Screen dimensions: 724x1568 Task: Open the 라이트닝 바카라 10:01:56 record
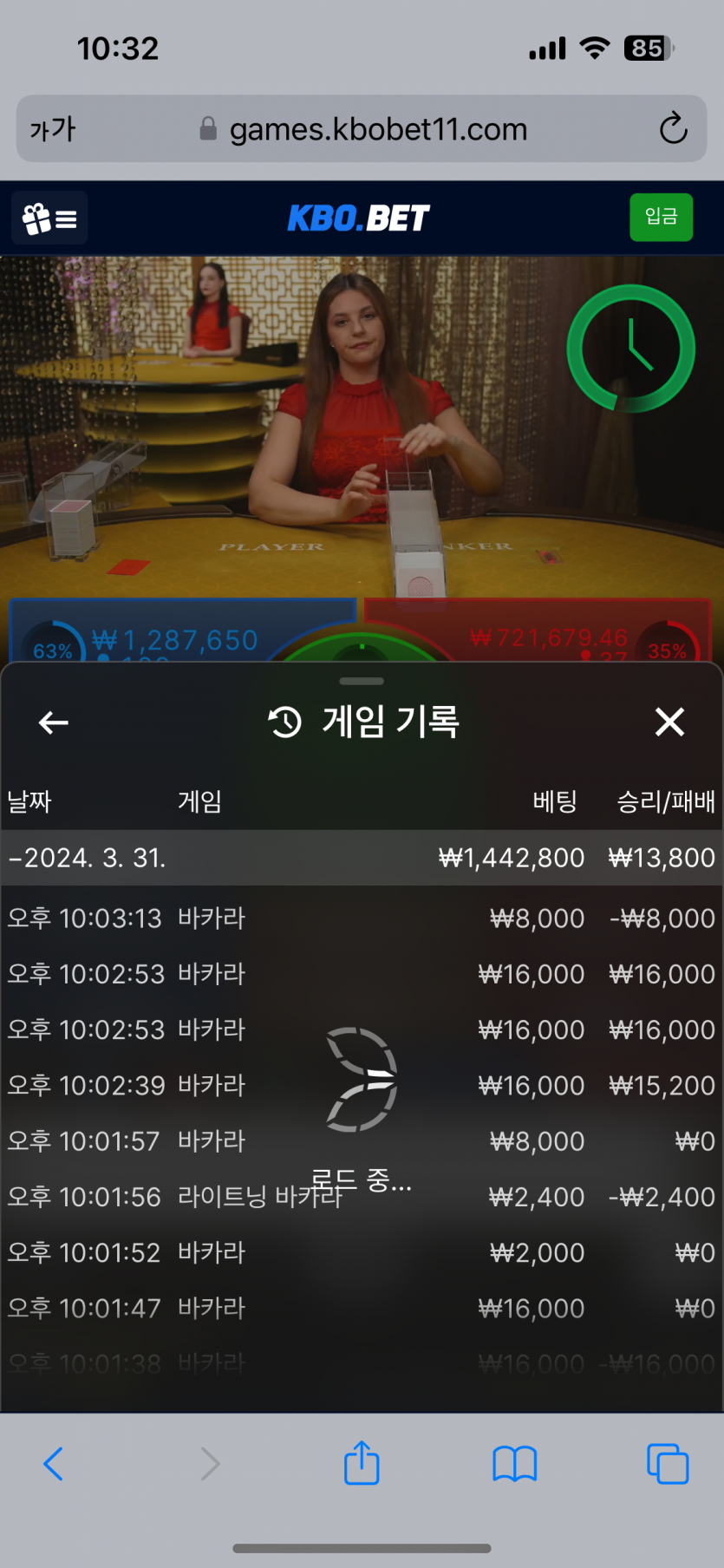point(362,1197)
